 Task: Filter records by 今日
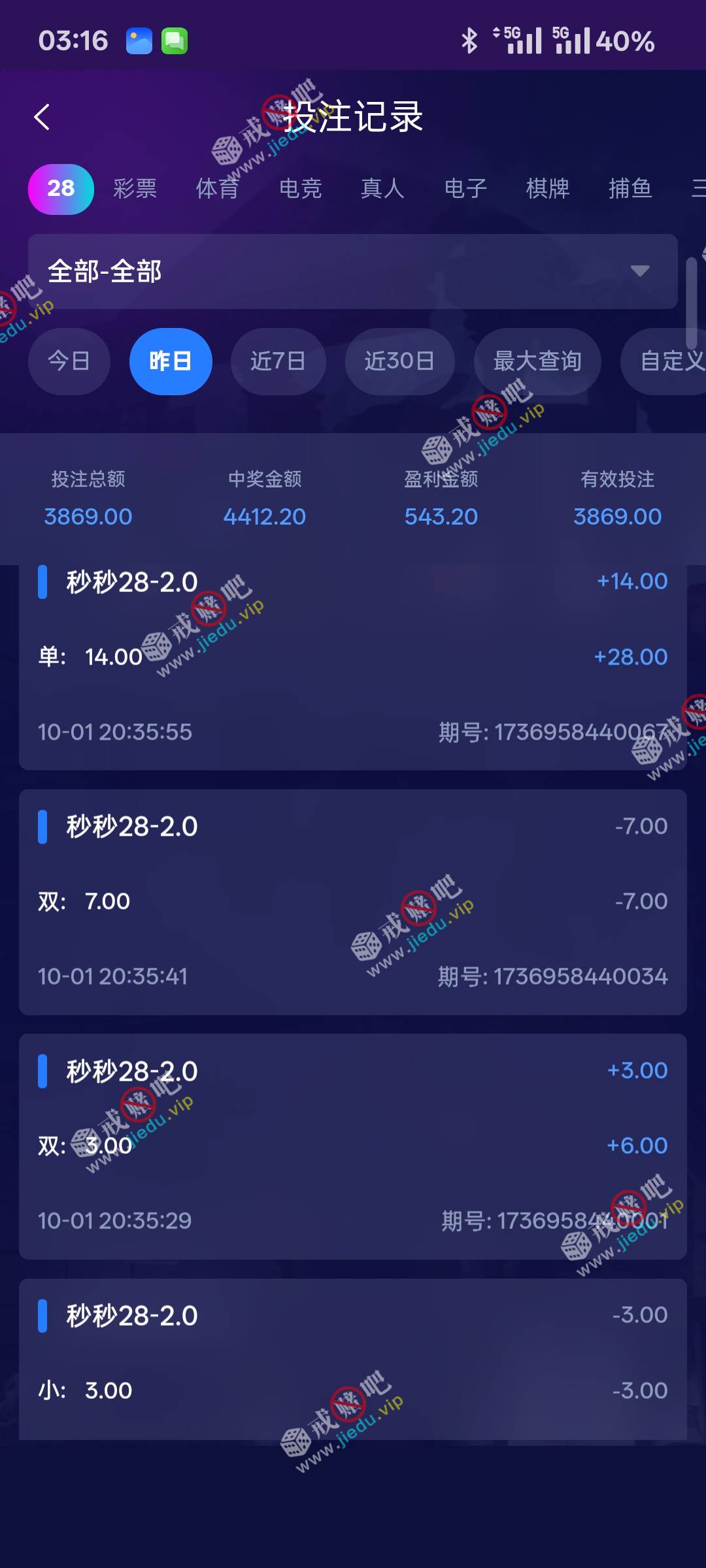coord(69,361)
